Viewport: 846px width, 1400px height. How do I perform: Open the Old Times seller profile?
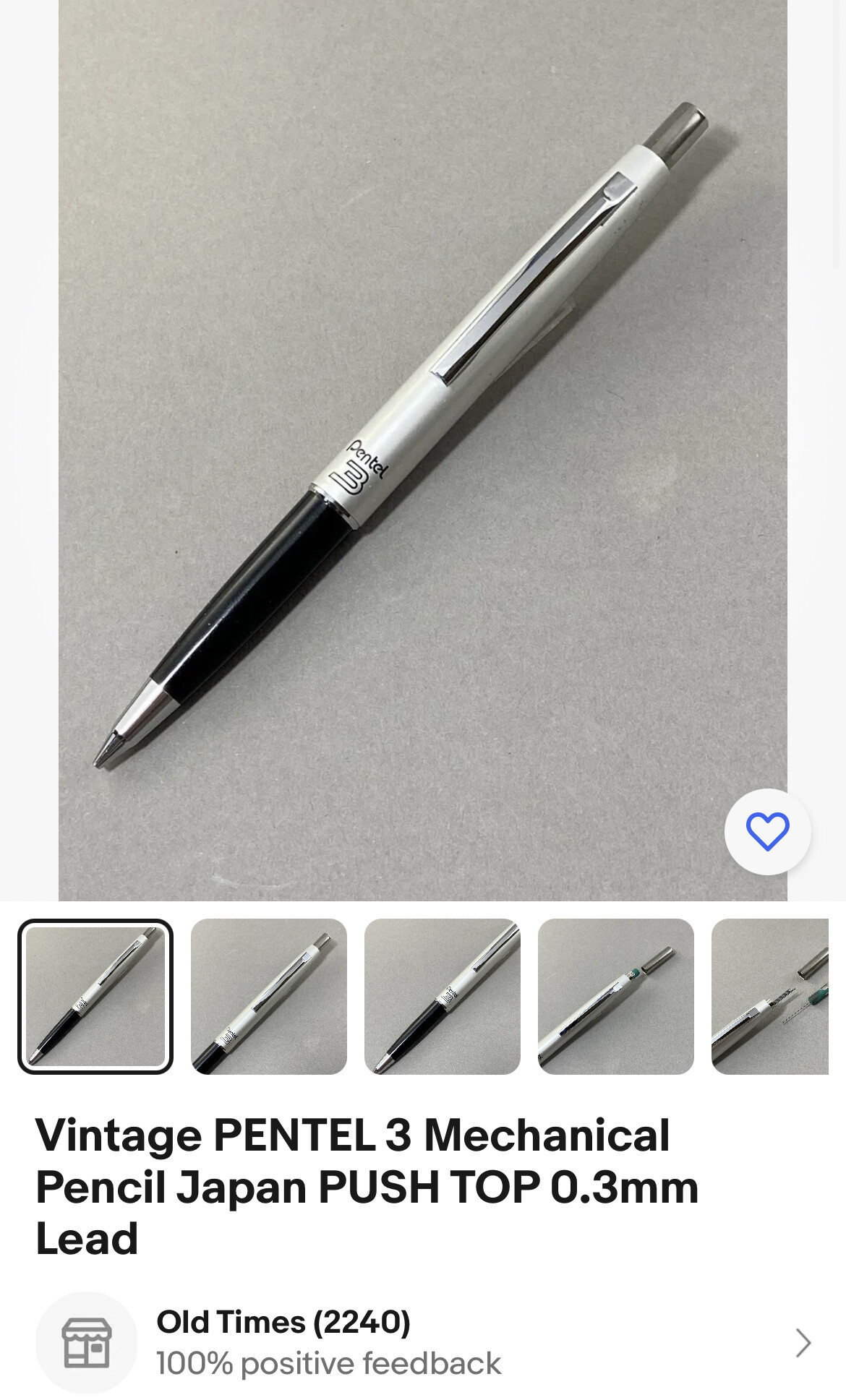click(x=423, y=1343)
